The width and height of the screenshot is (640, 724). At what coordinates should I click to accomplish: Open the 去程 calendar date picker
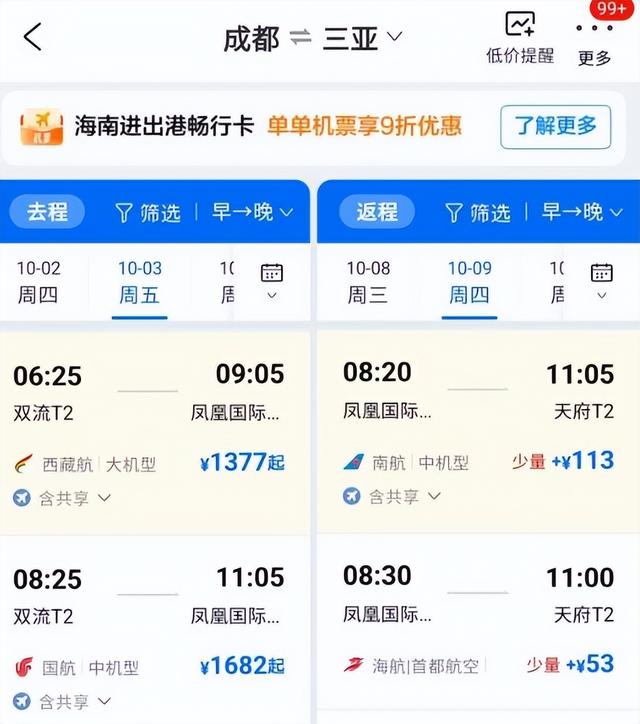271,280
